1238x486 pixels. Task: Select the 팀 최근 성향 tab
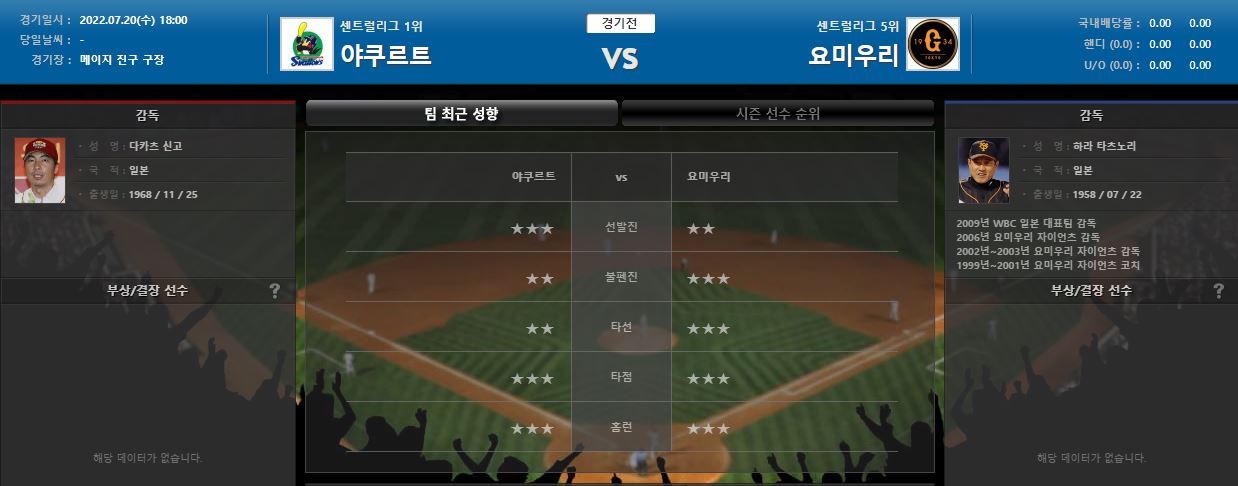click(462, 114)
